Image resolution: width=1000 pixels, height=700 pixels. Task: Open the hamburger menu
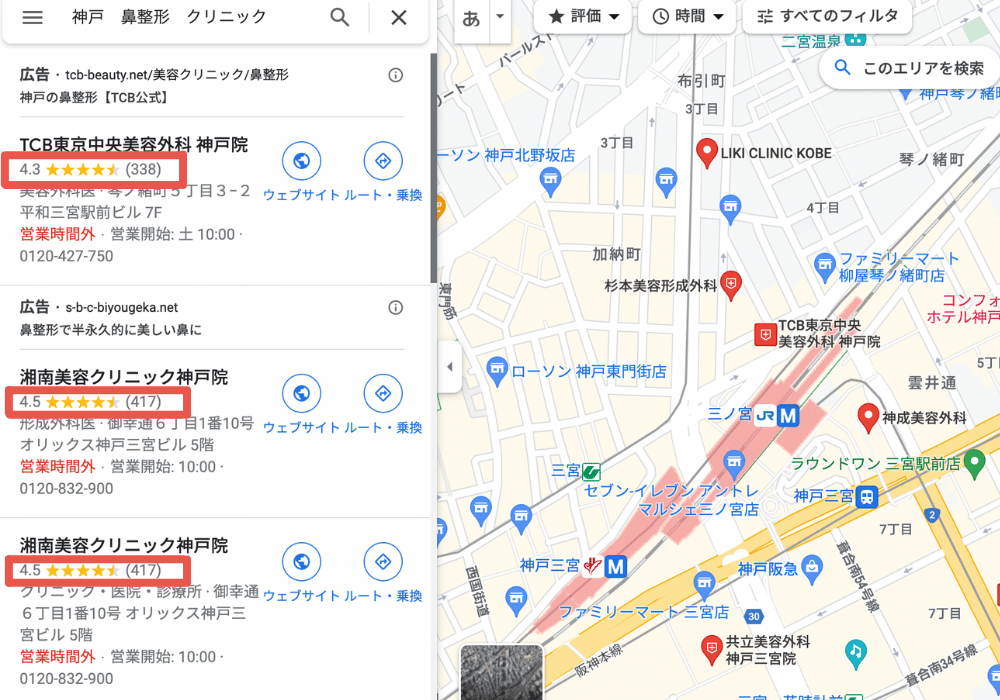33,18
